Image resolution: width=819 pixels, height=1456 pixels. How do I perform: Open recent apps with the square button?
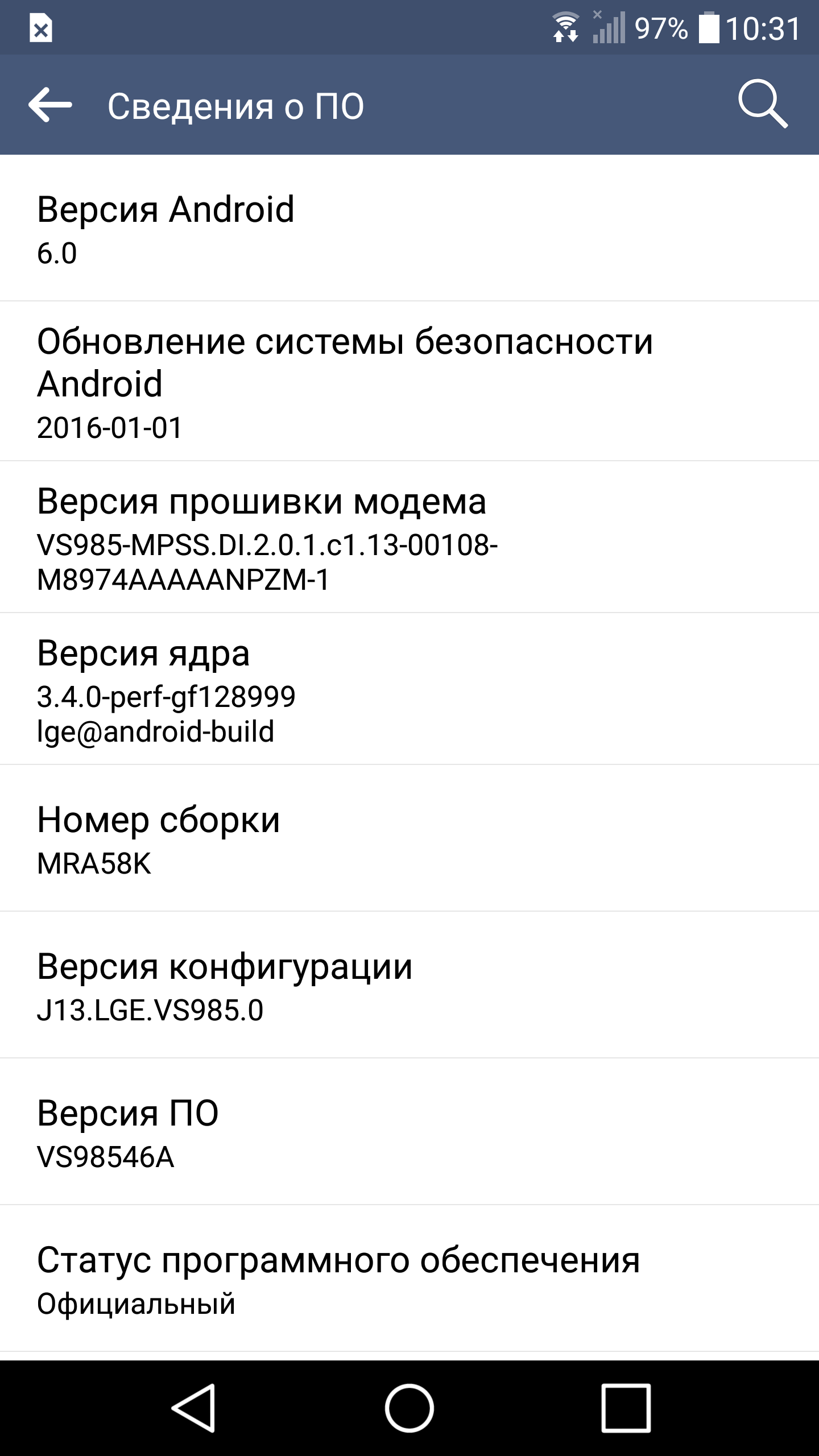[x=626, y=1408]
